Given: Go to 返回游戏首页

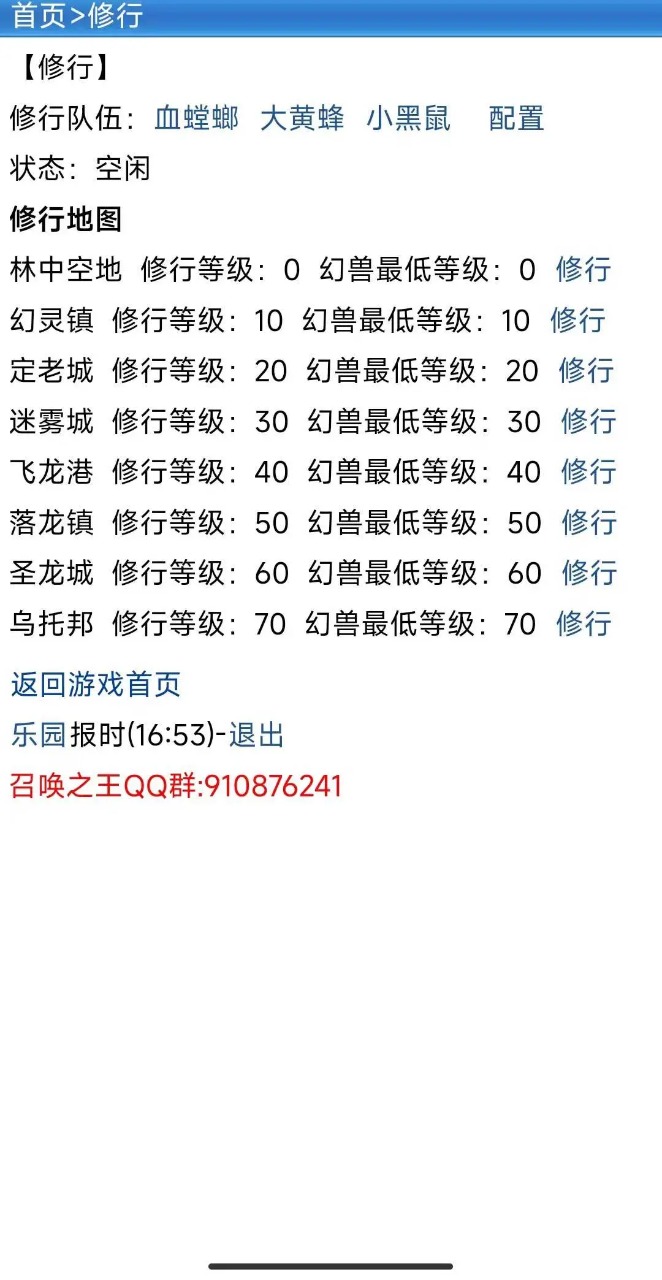Looking at the screenshot, I should pos(96,685).
